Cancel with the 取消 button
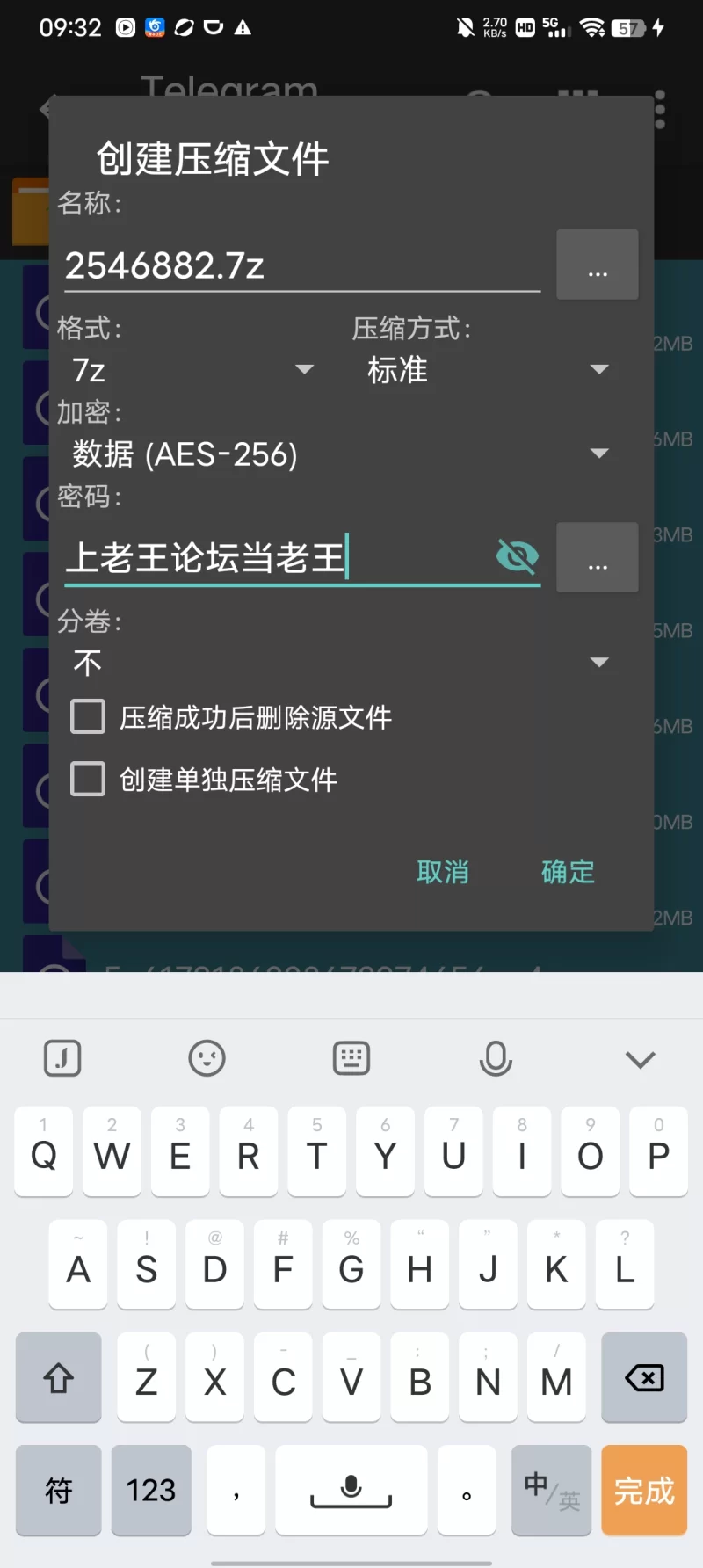 (443, 872)
